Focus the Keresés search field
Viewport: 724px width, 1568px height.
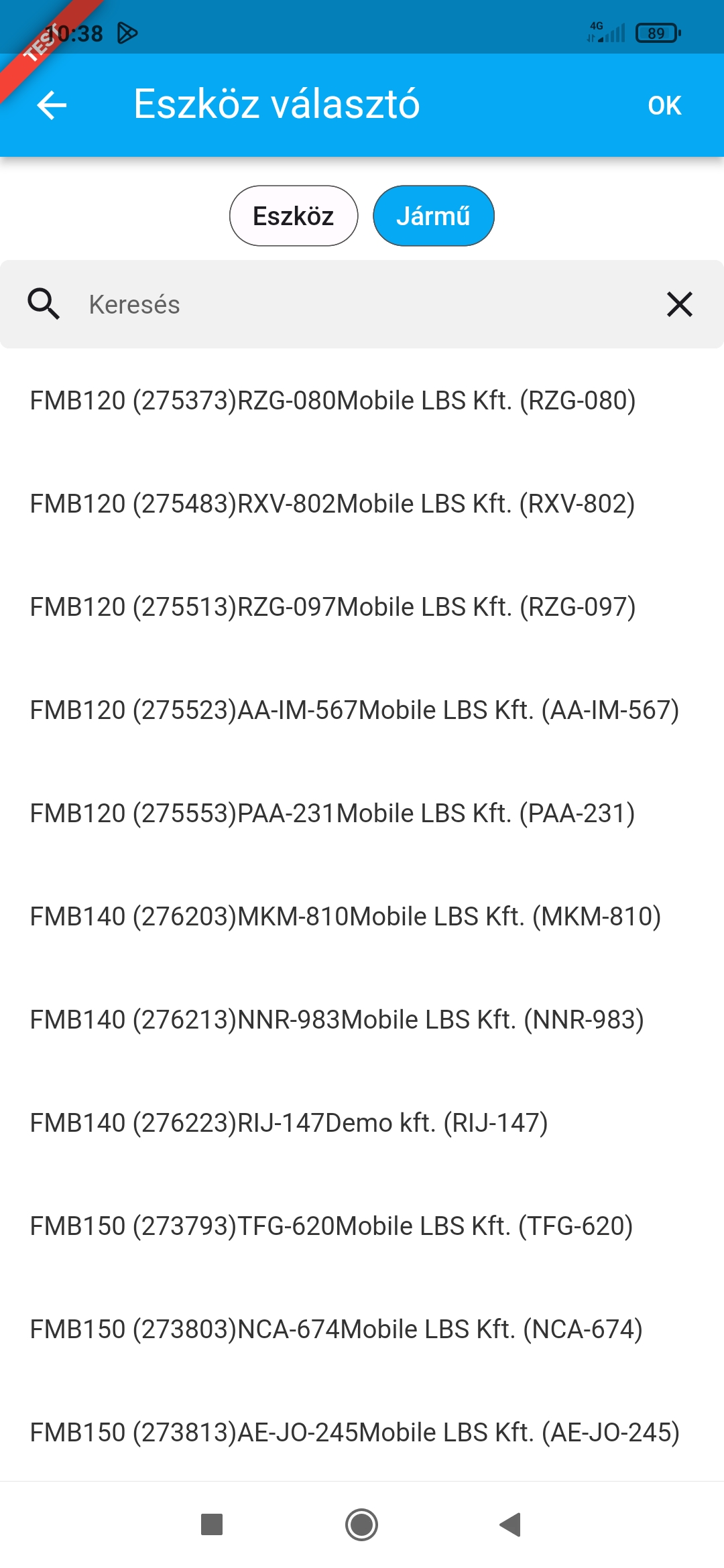coord(362,304)
